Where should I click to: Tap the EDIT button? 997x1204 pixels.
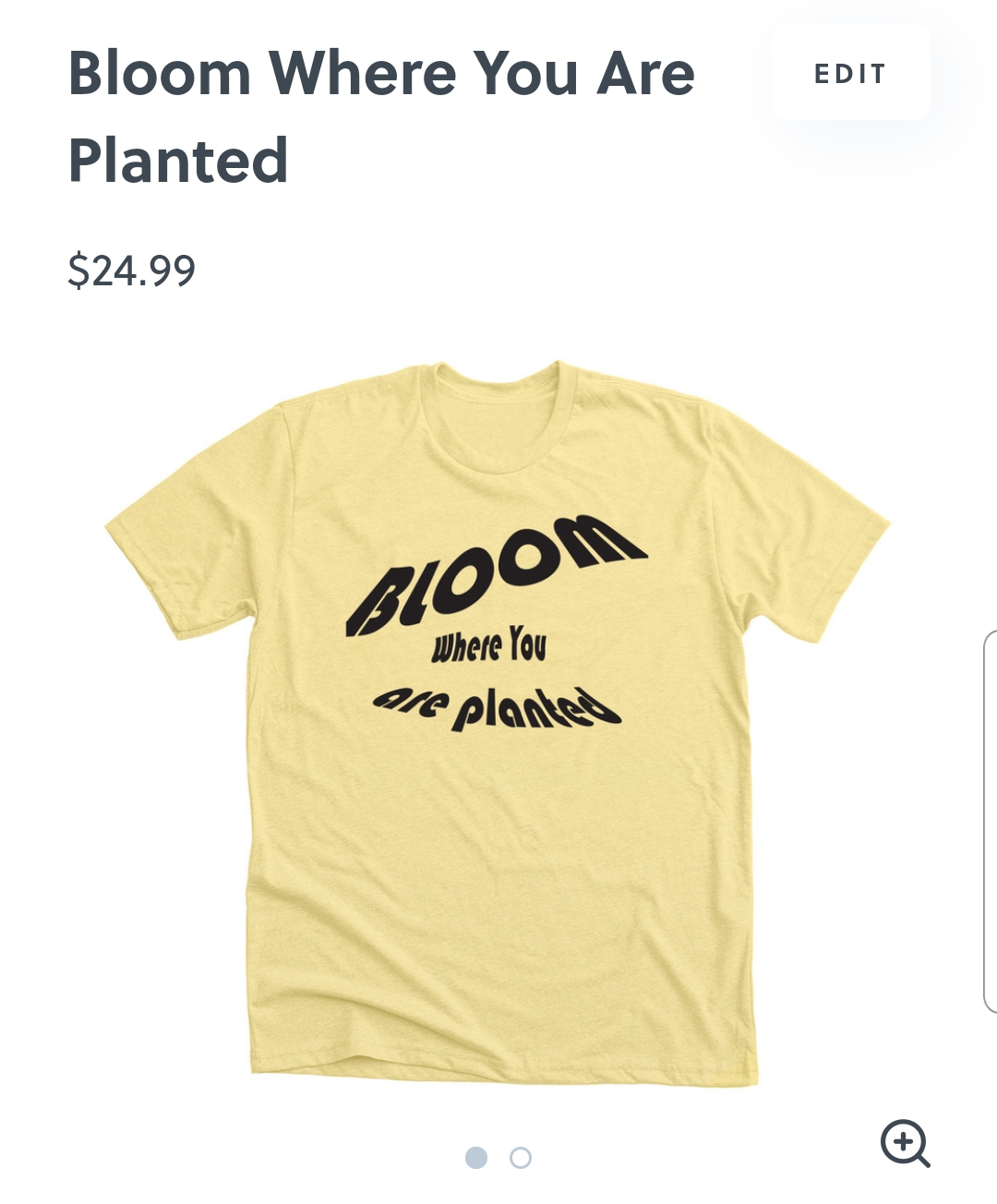(x=850, y=74)
